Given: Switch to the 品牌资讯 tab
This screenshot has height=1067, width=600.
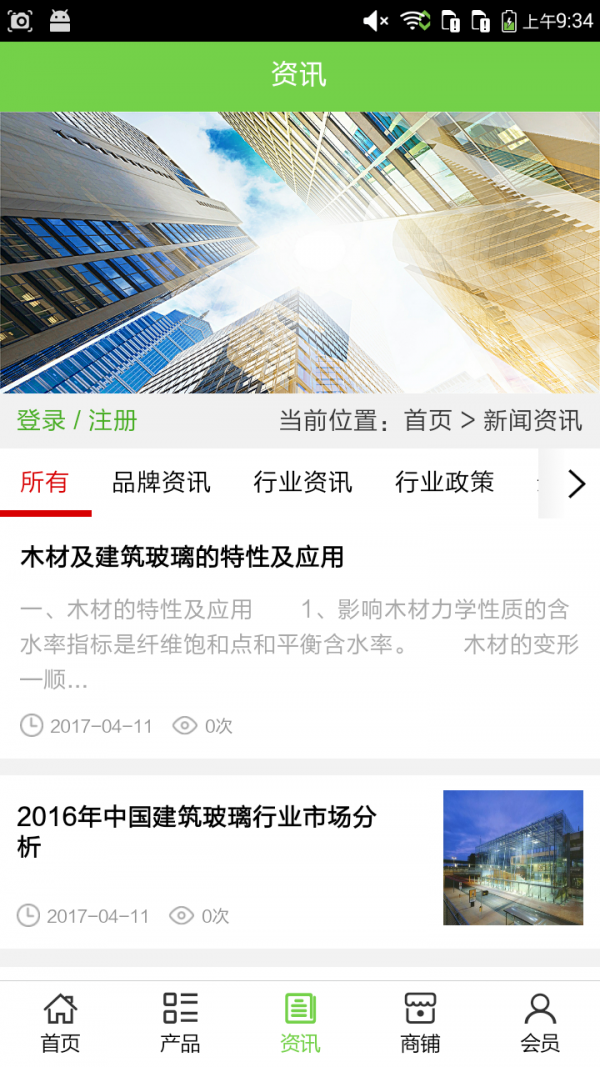Looking at the screenshot, I should [161, 482].
